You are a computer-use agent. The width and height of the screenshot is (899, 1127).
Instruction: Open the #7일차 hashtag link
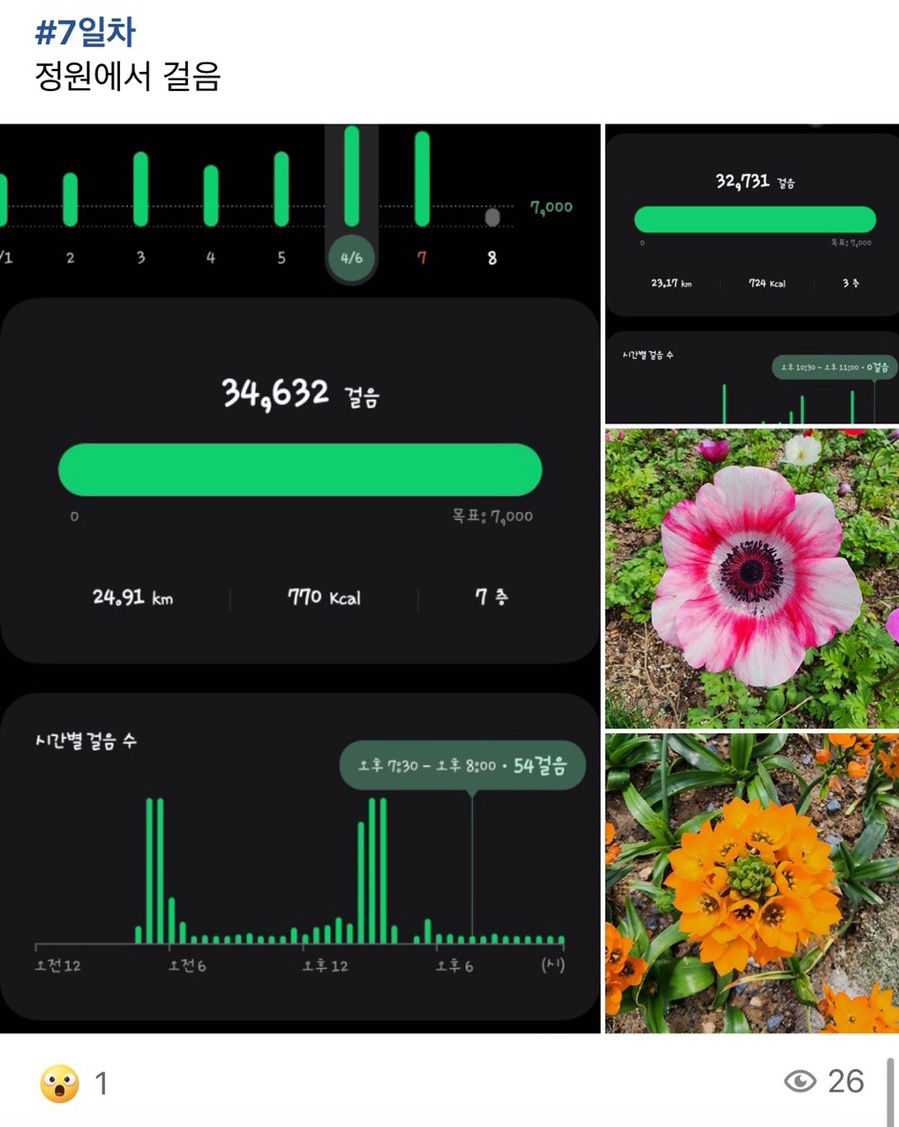[84, 32]
